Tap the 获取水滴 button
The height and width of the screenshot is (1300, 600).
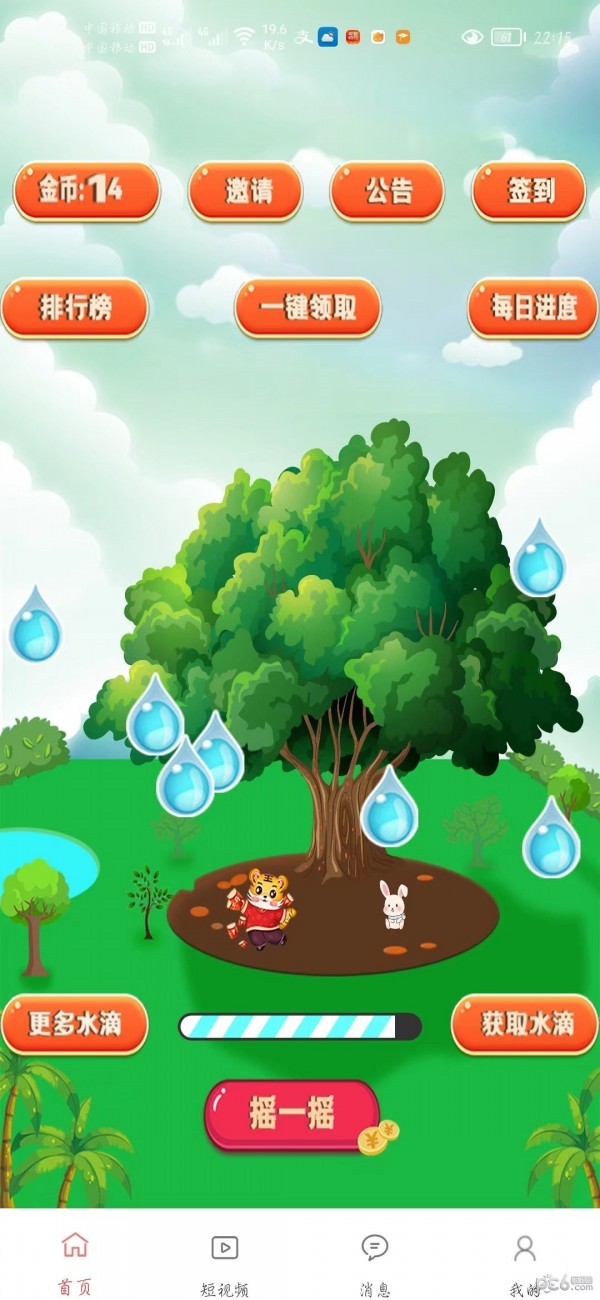(525, 1024)
